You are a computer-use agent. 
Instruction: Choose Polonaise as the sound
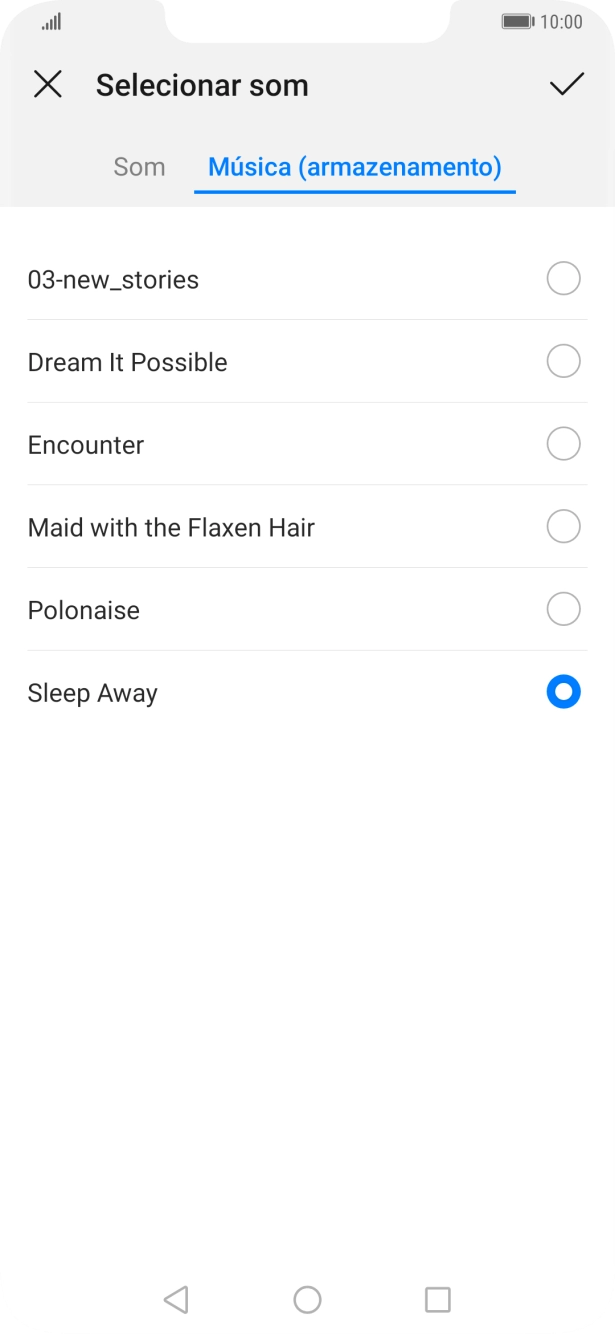tap(563, 609)
